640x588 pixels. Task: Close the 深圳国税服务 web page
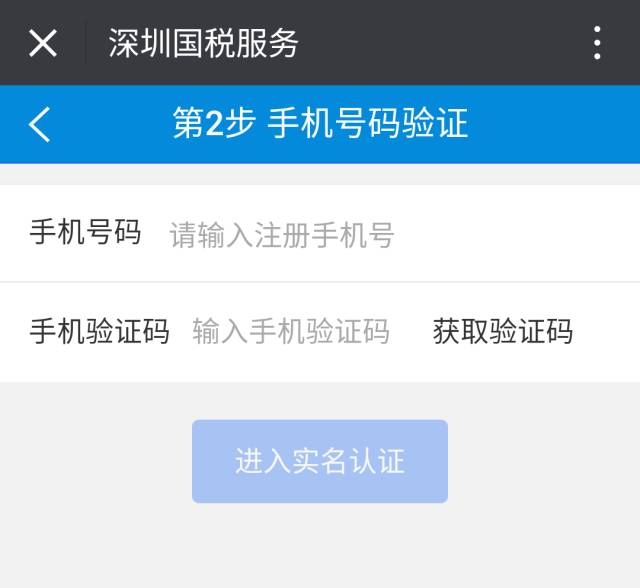43,43
